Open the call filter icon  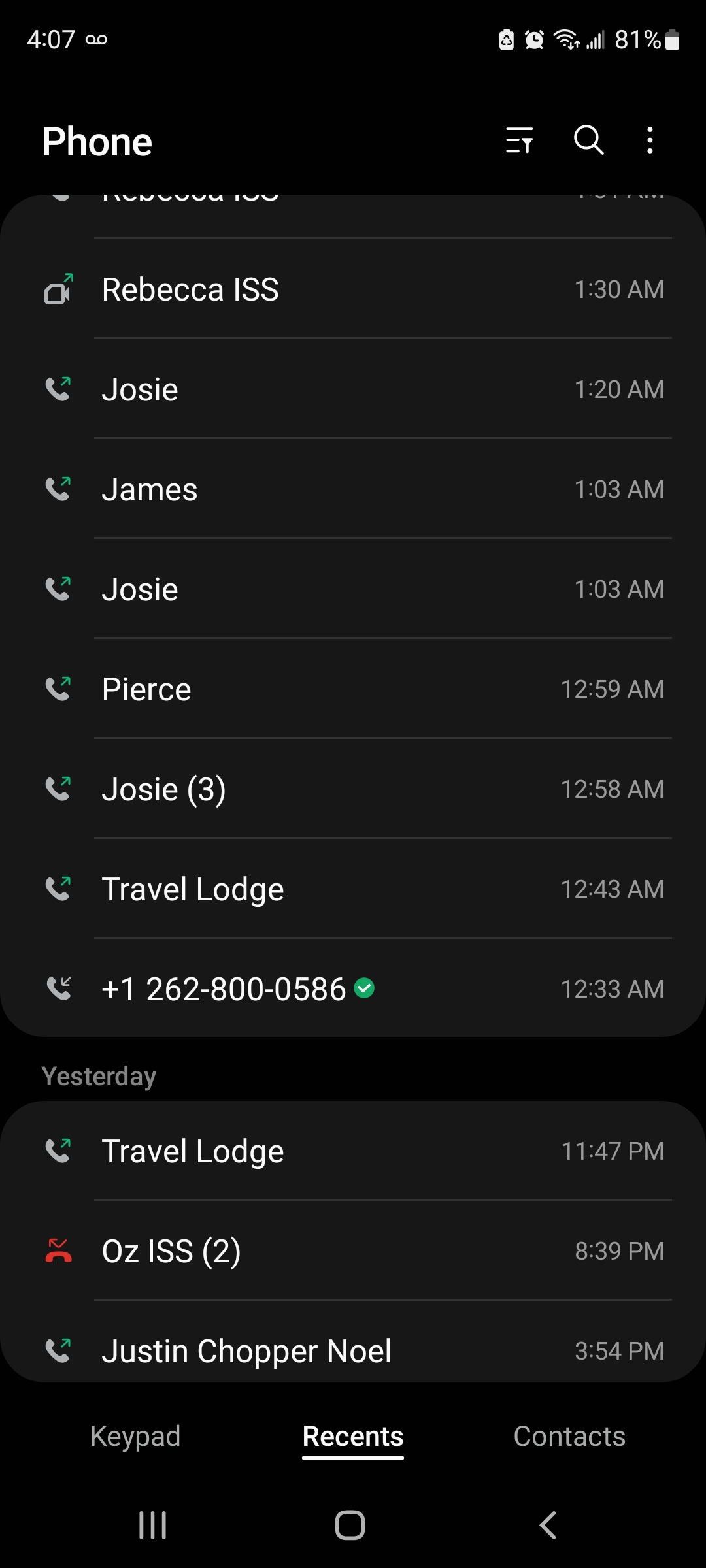click(x=520, y=140)
